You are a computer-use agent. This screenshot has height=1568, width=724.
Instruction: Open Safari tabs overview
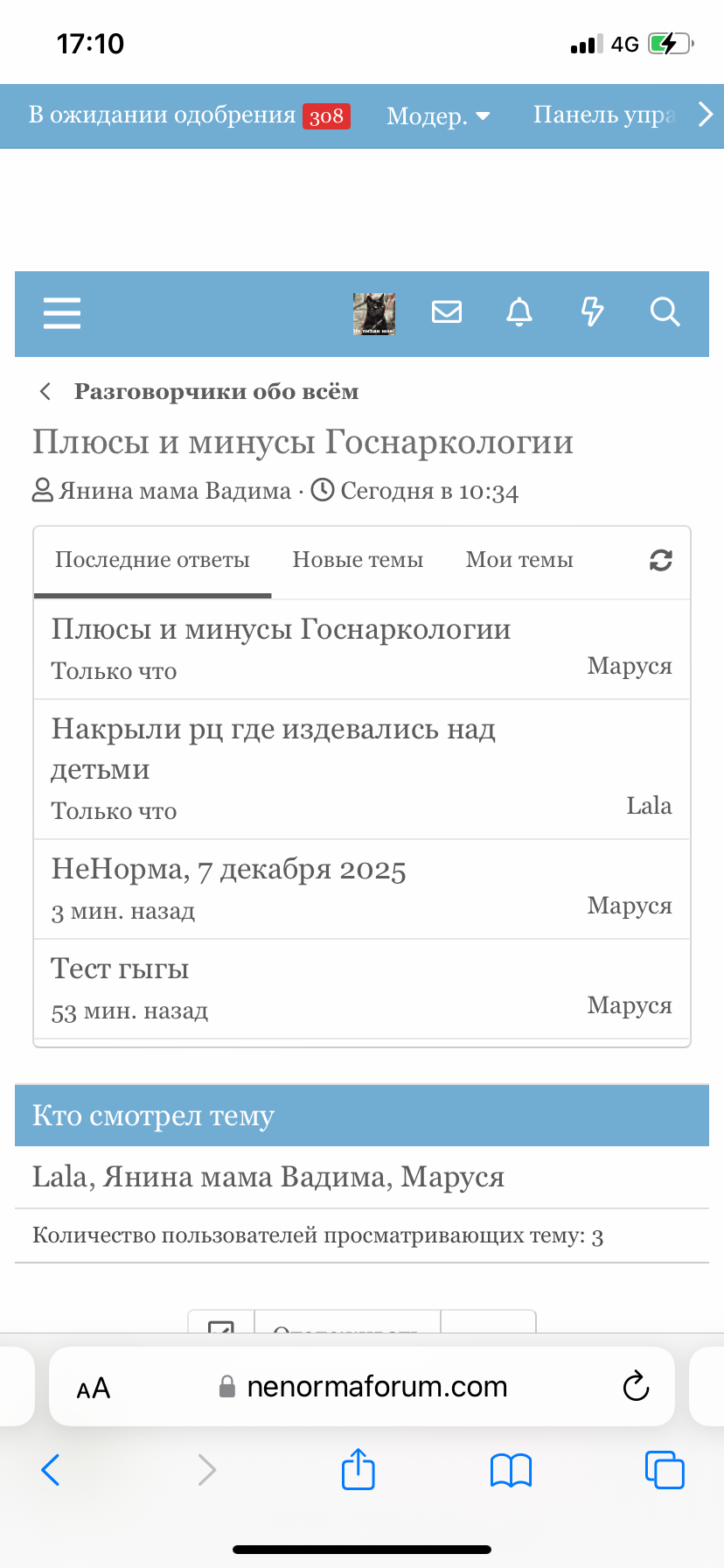click(x=665, y=1470)
